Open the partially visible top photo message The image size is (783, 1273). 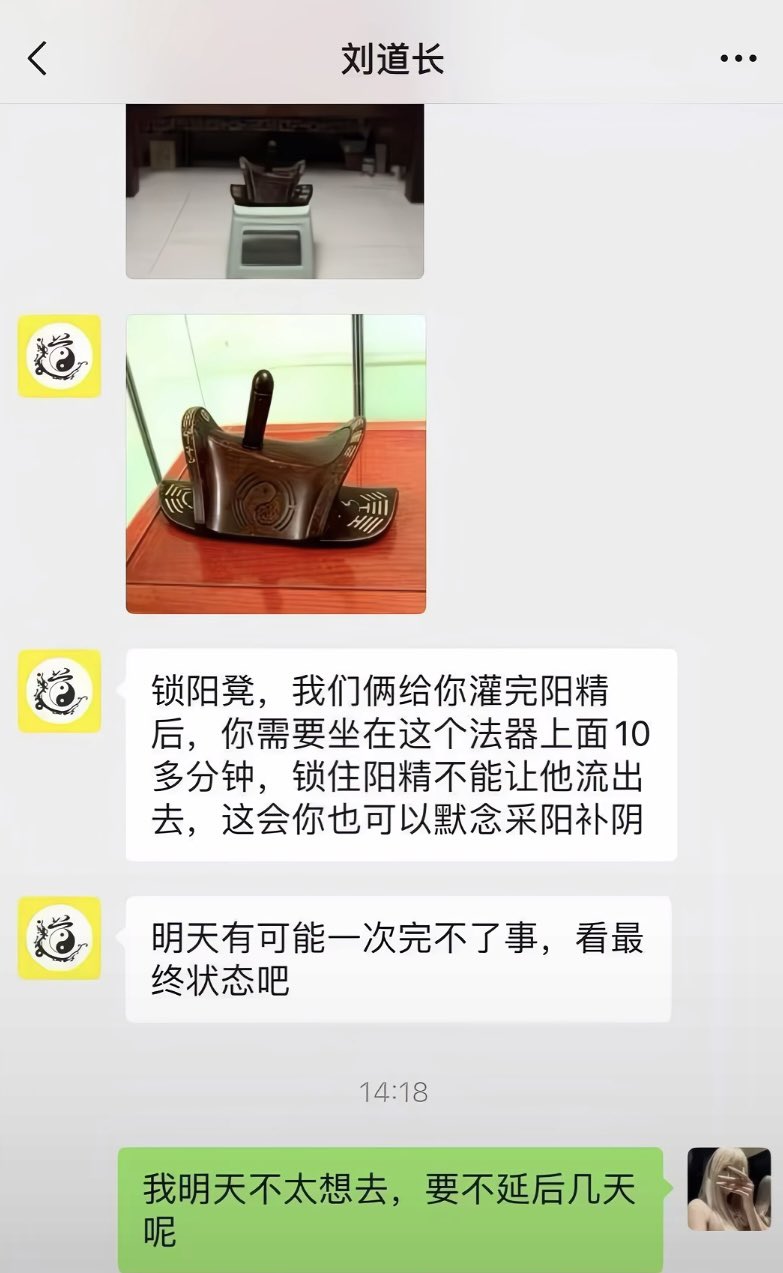pyautogui.click(x=275, y=191)
